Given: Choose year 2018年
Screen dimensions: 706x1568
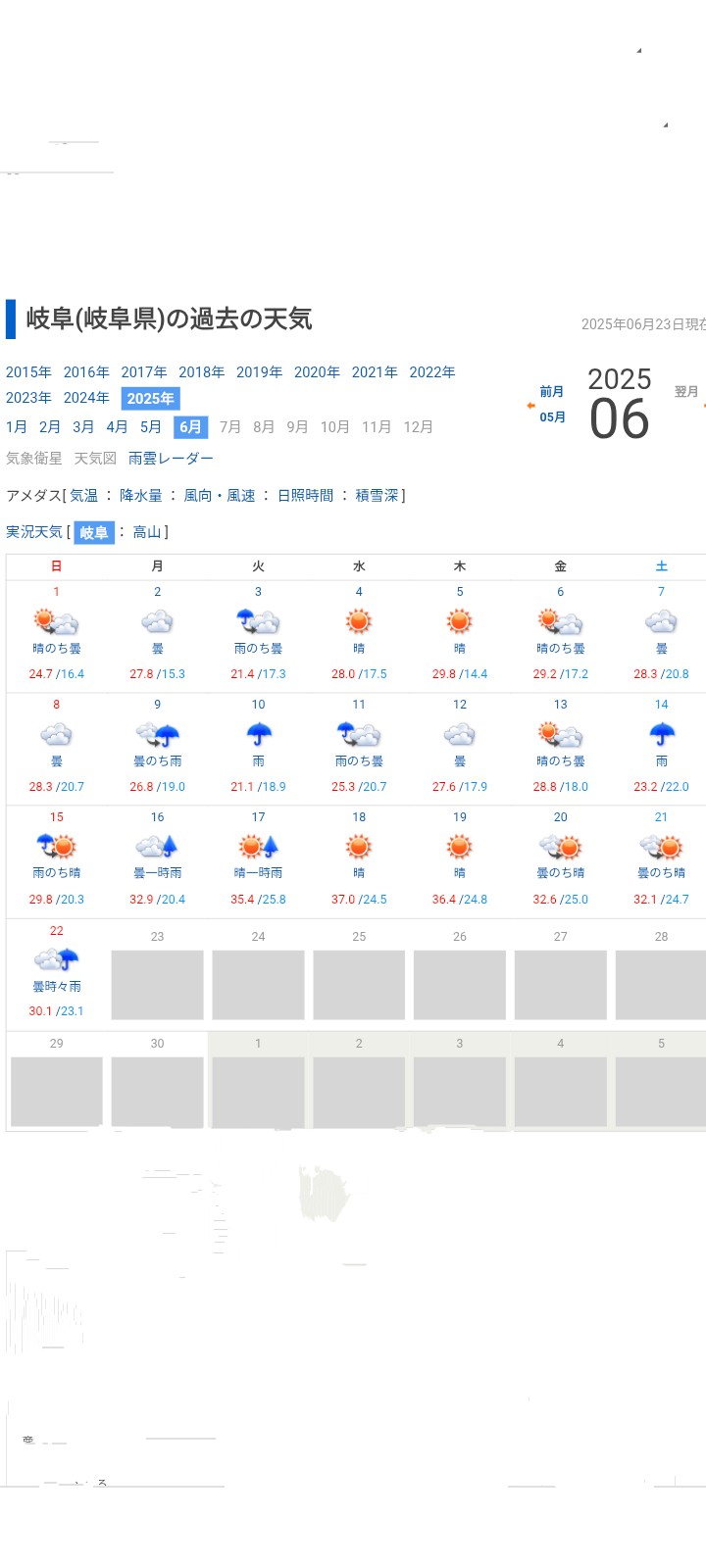Looking at the screenshot, I should pyautogui.click(x=201, y=372).
